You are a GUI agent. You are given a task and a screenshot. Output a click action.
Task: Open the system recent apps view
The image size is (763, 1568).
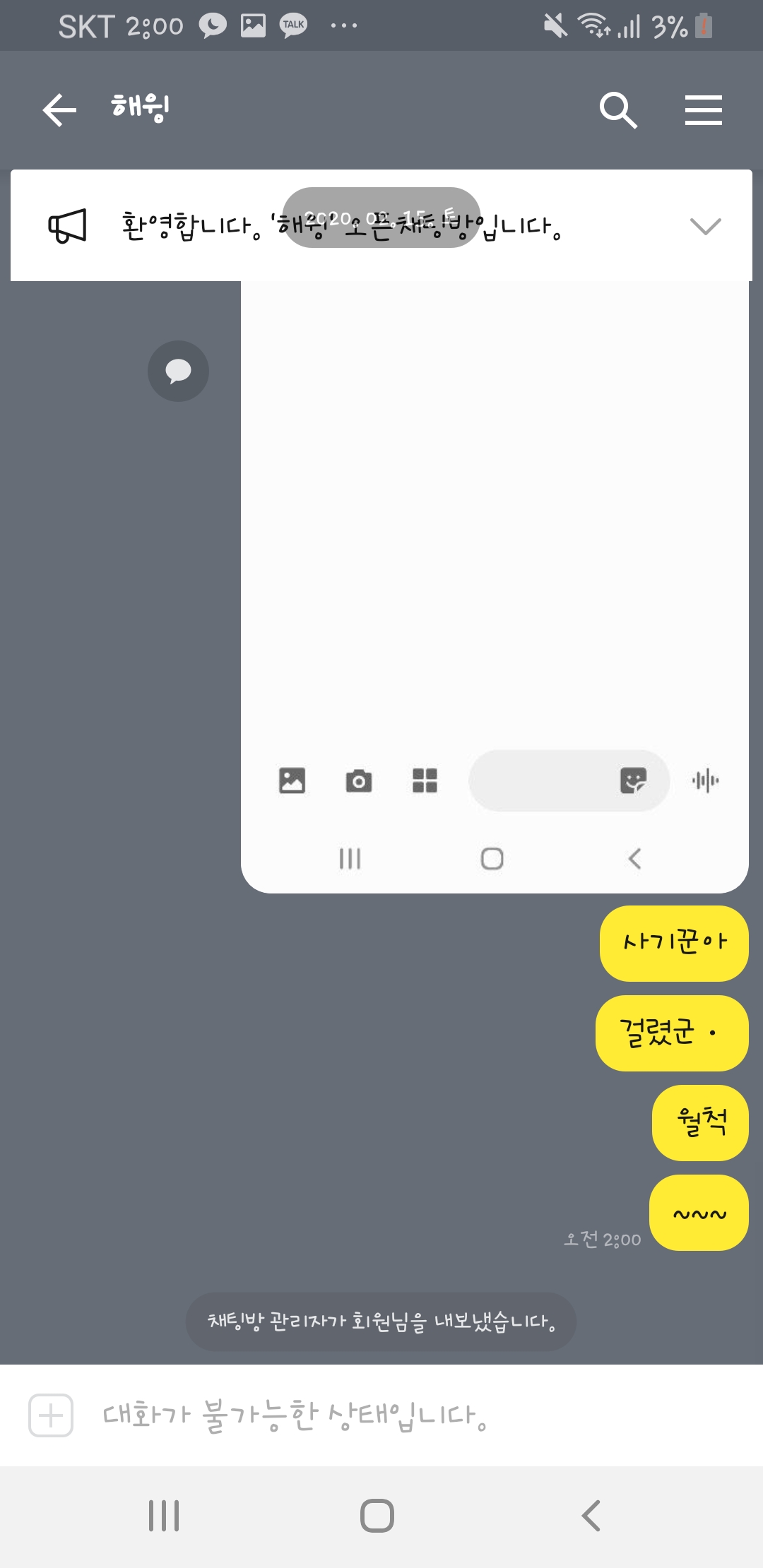(x=164, y=1516)
